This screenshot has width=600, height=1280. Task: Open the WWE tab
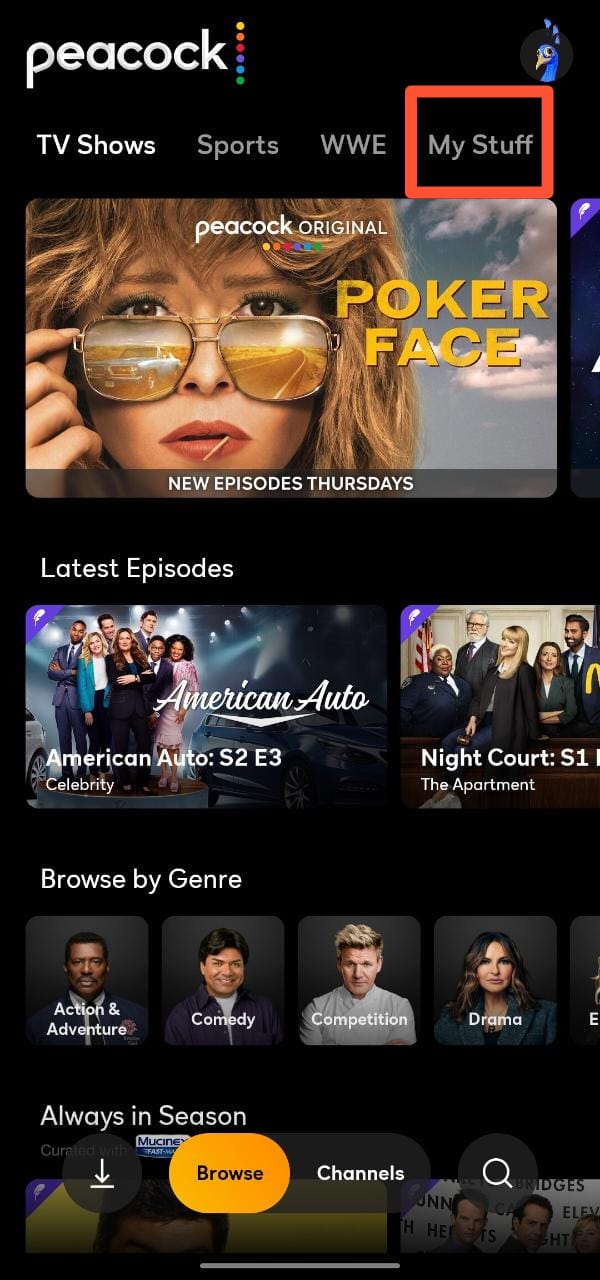(x=353, y=145)
